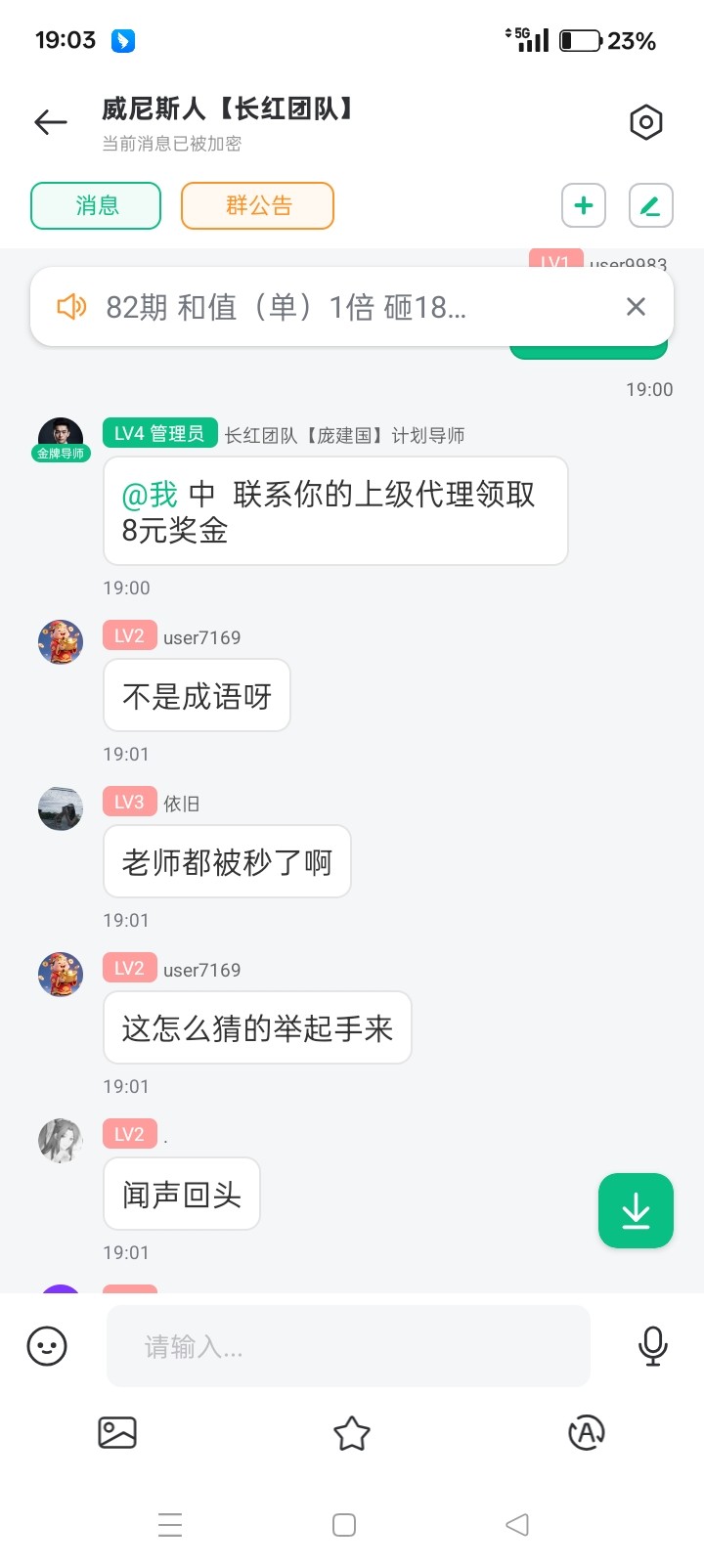
Task: Tap the LV4 管理员 badge
Action: tap(159, 432)
